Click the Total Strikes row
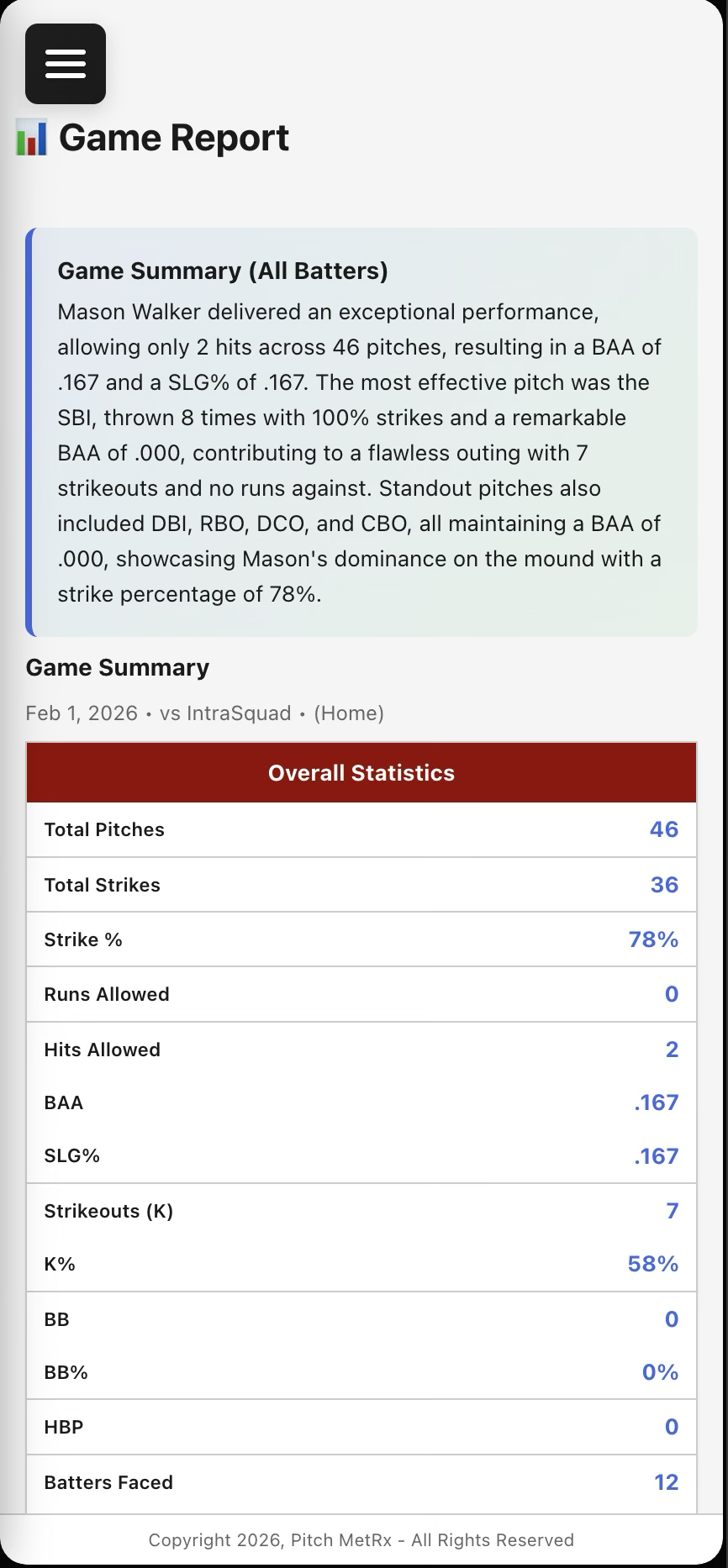The image size is (728, 1568). pyautogui.click(x=361, y=884)
